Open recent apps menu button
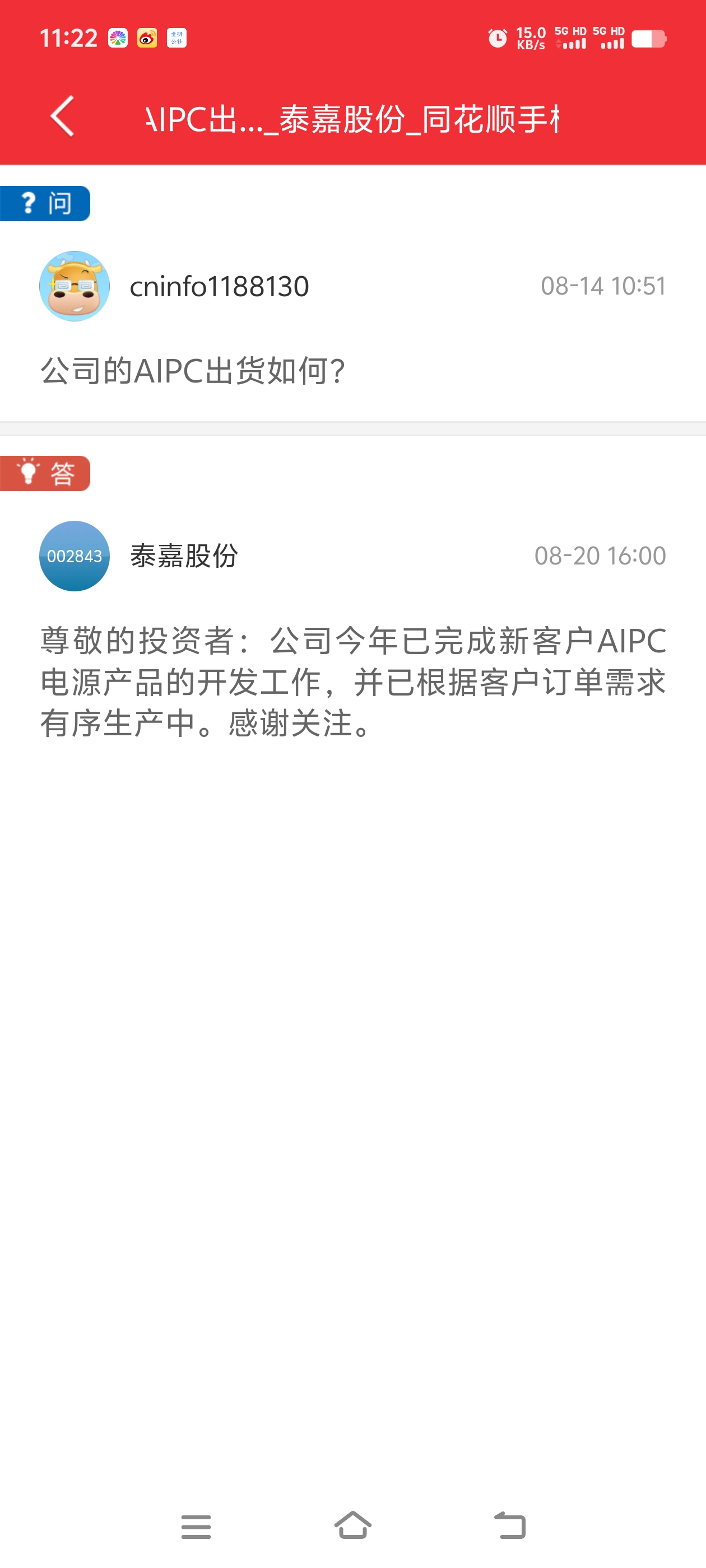The height and width of the screenshot is (1568, 706). tap(196, 1527)
